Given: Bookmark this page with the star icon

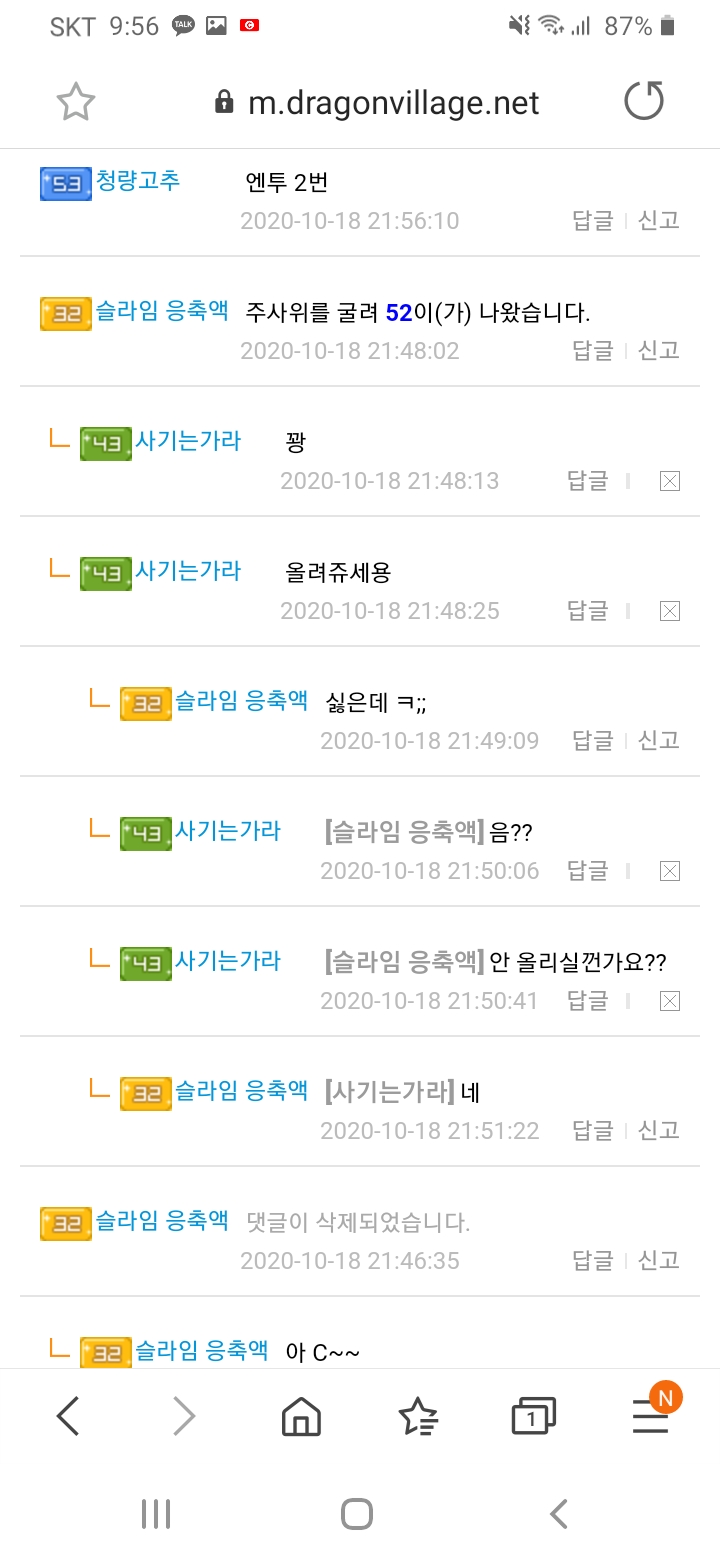Looking at the screenshot, I should 76,102.
